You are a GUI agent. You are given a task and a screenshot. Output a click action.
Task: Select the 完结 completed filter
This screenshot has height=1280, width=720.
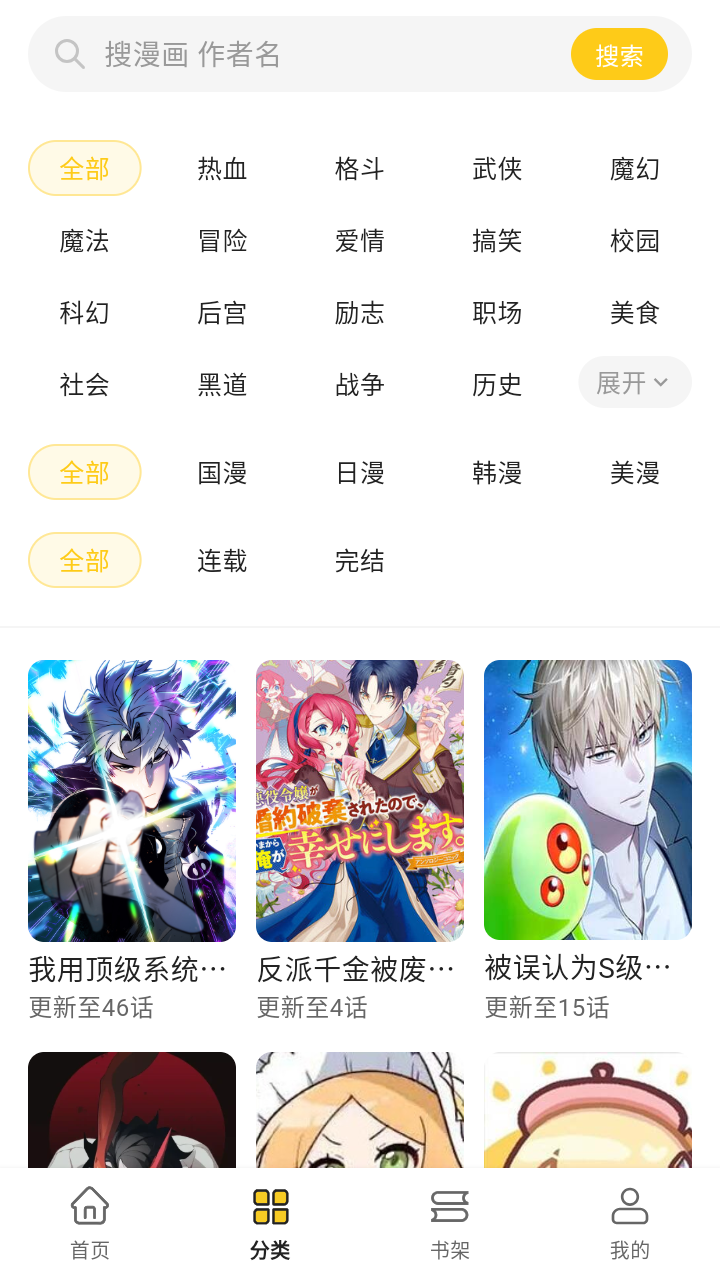(x=359, y=560)
